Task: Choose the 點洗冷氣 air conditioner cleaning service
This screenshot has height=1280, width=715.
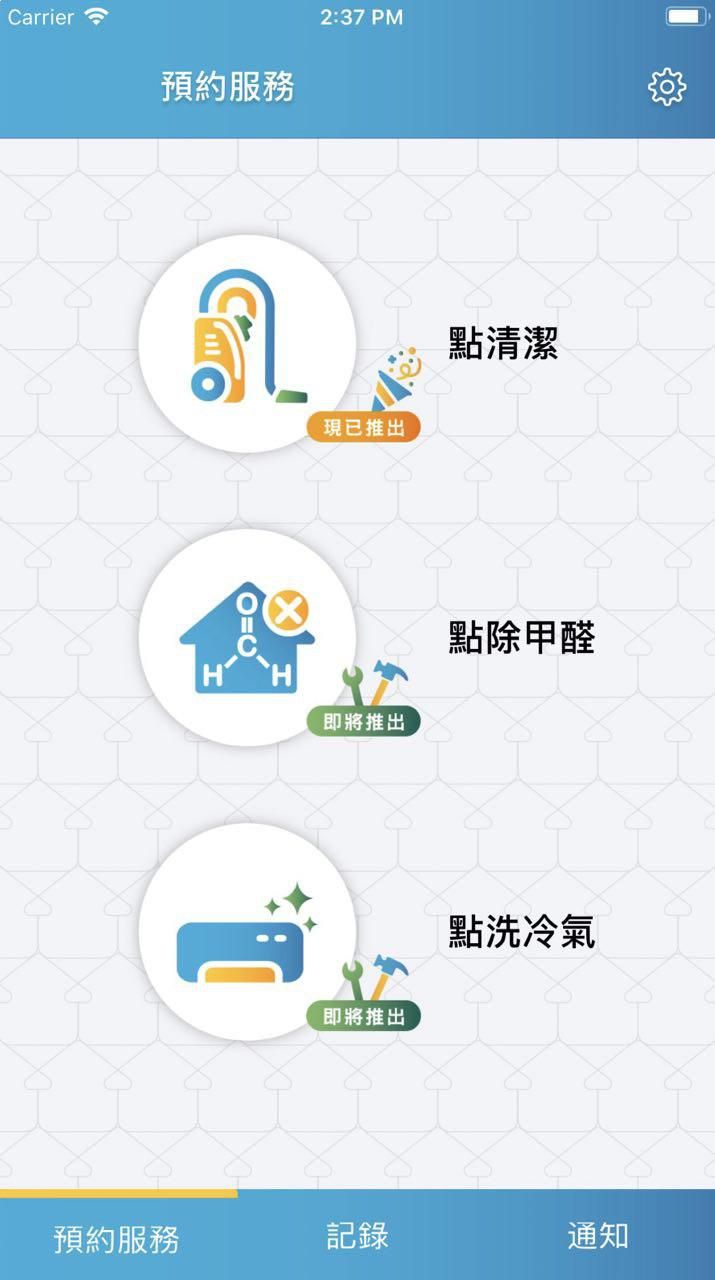Action: click(248, 931)
